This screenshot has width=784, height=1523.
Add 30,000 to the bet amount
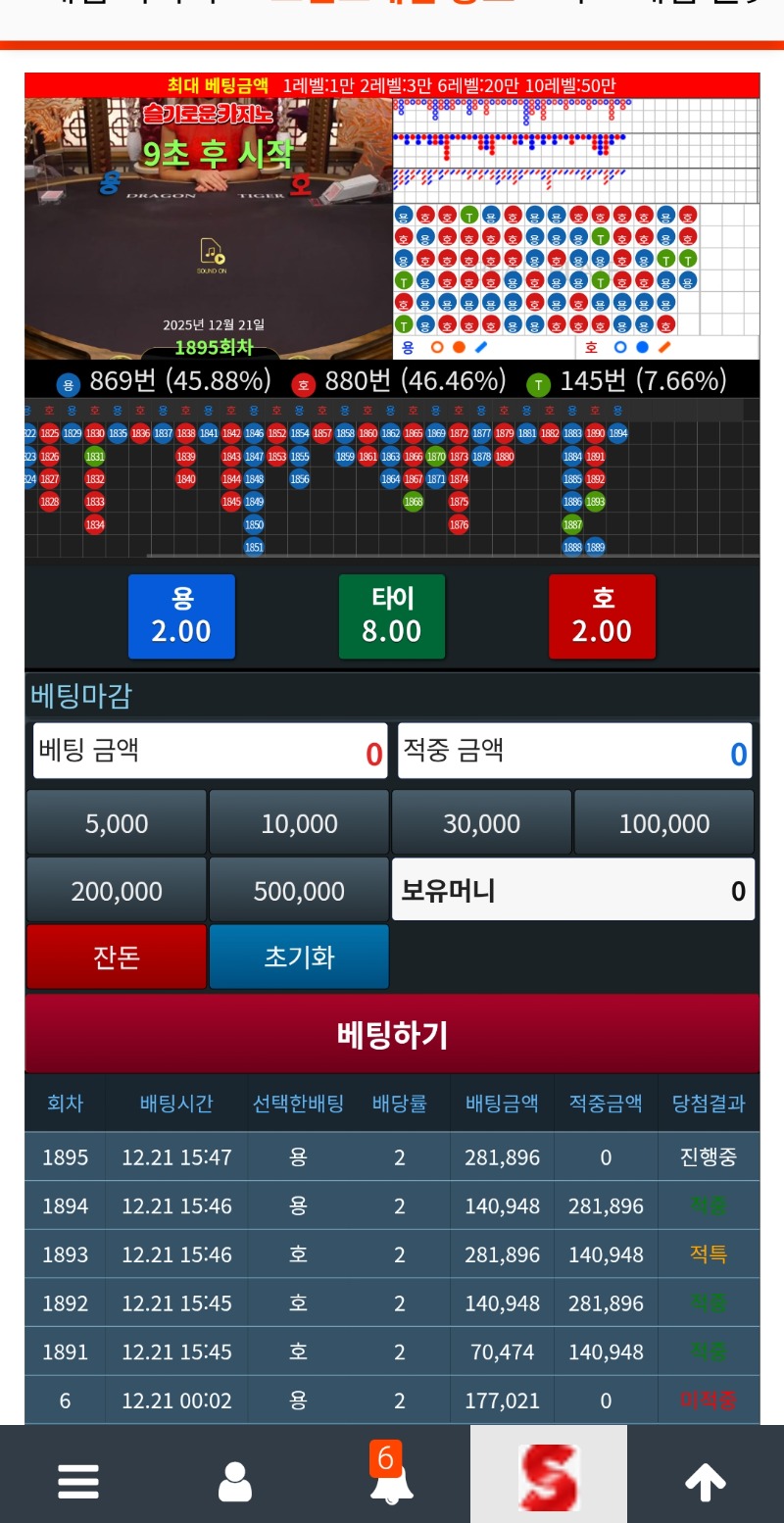click(x=481, y=823)
